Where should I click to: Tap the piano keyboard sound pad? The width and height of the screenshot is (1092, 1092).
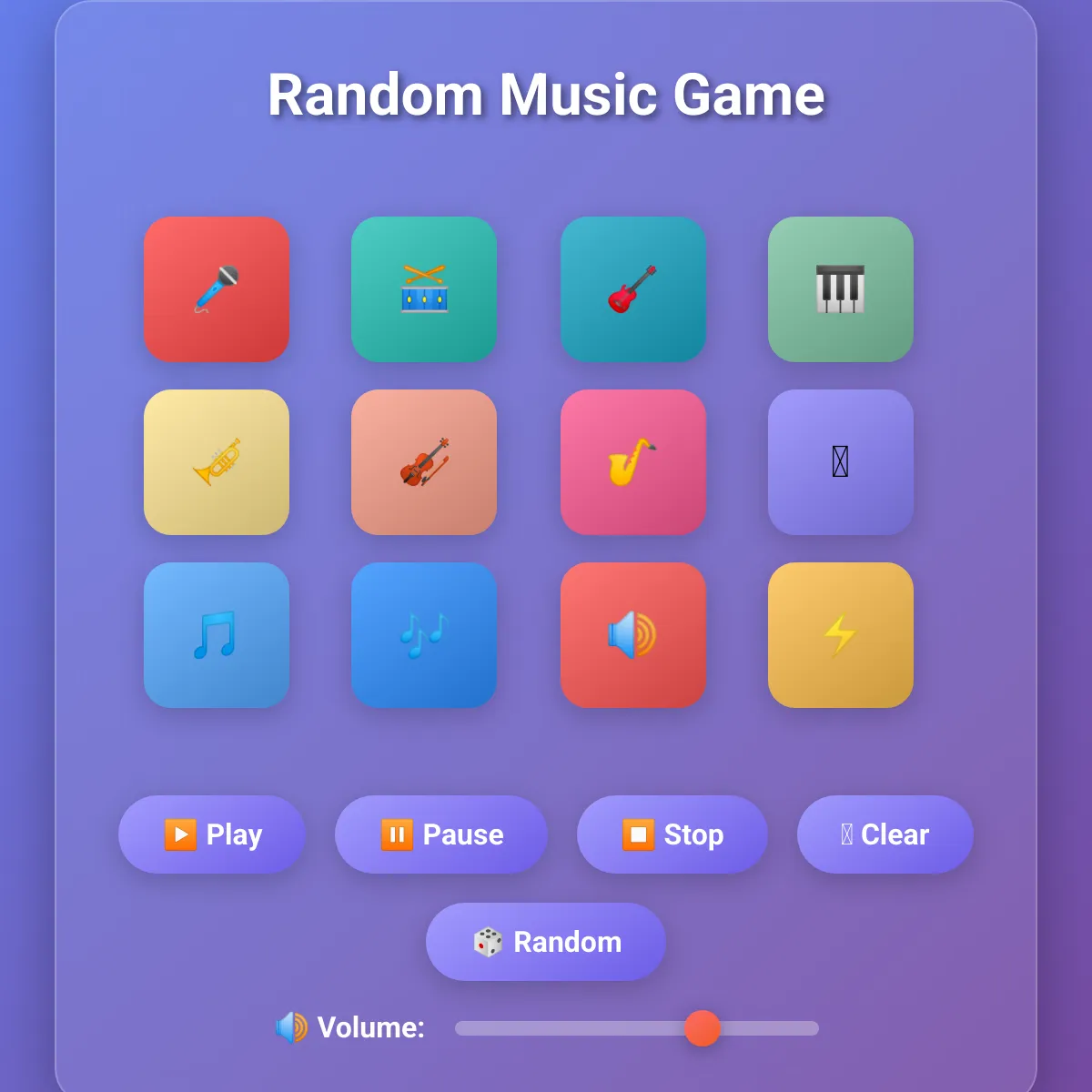841,289
